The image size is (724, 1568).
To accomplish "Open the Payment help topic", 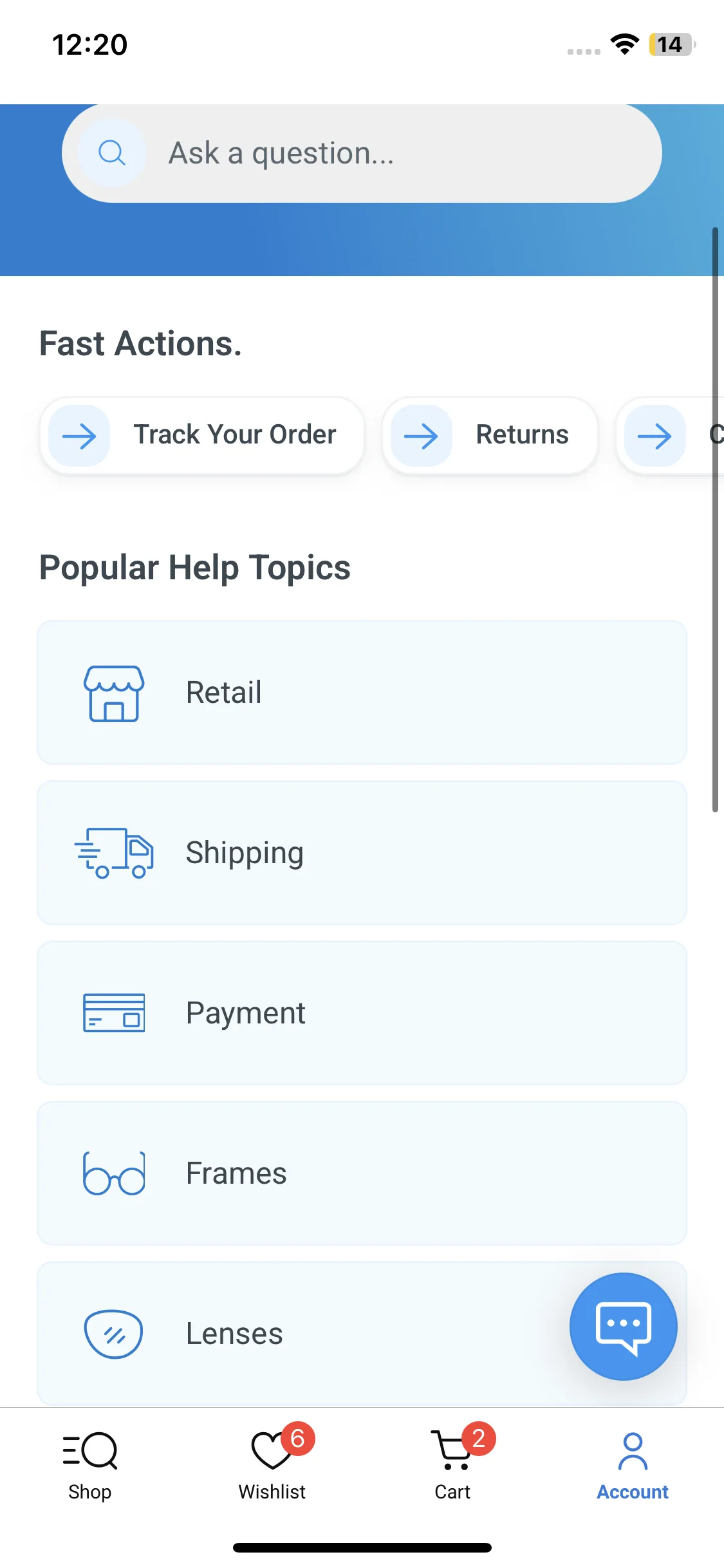I will [362, 1013].
